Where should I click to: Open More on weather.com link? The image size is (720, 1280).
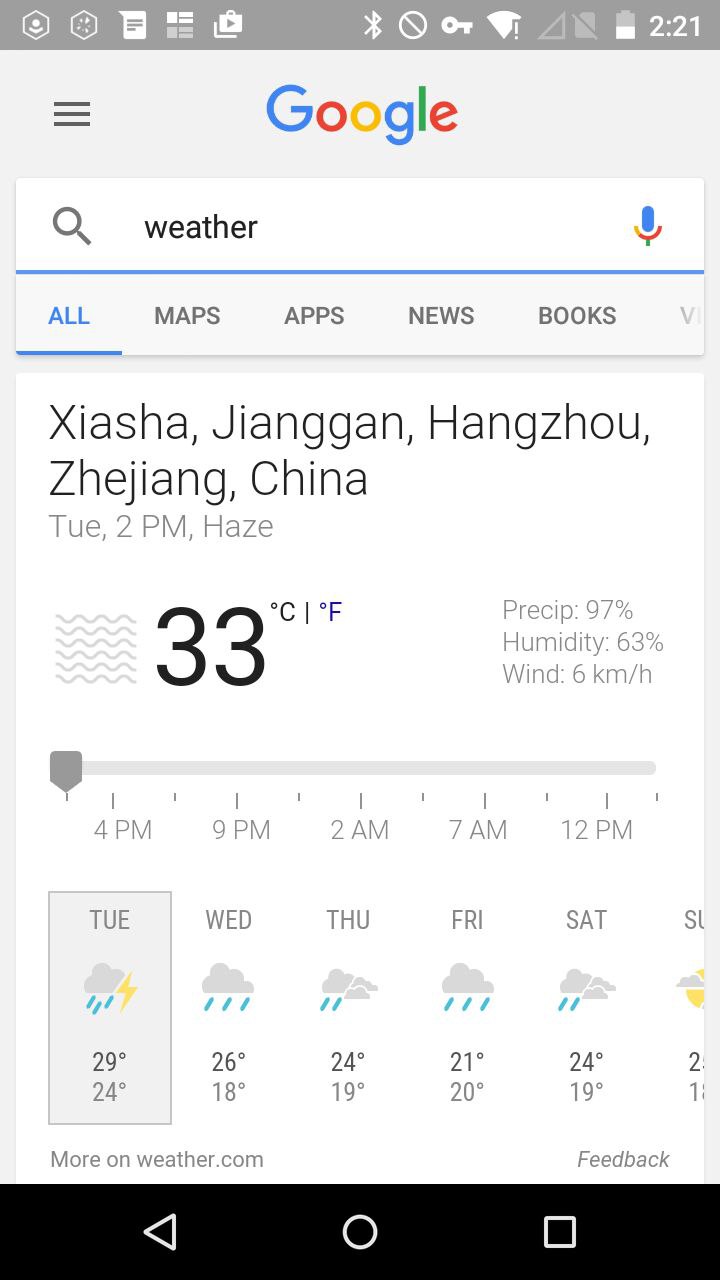point(157,1159)
